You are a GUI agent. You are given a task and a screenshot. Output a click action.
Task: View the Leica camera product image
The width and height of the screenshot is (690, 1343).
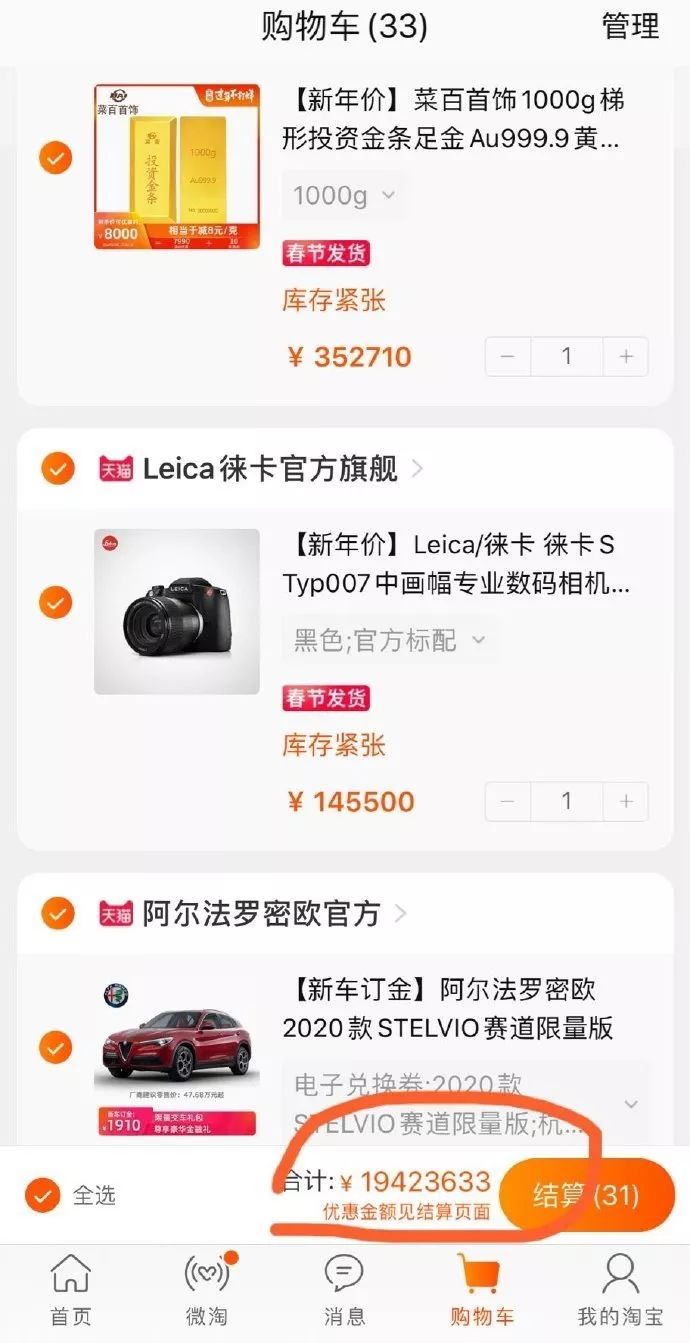177,611
